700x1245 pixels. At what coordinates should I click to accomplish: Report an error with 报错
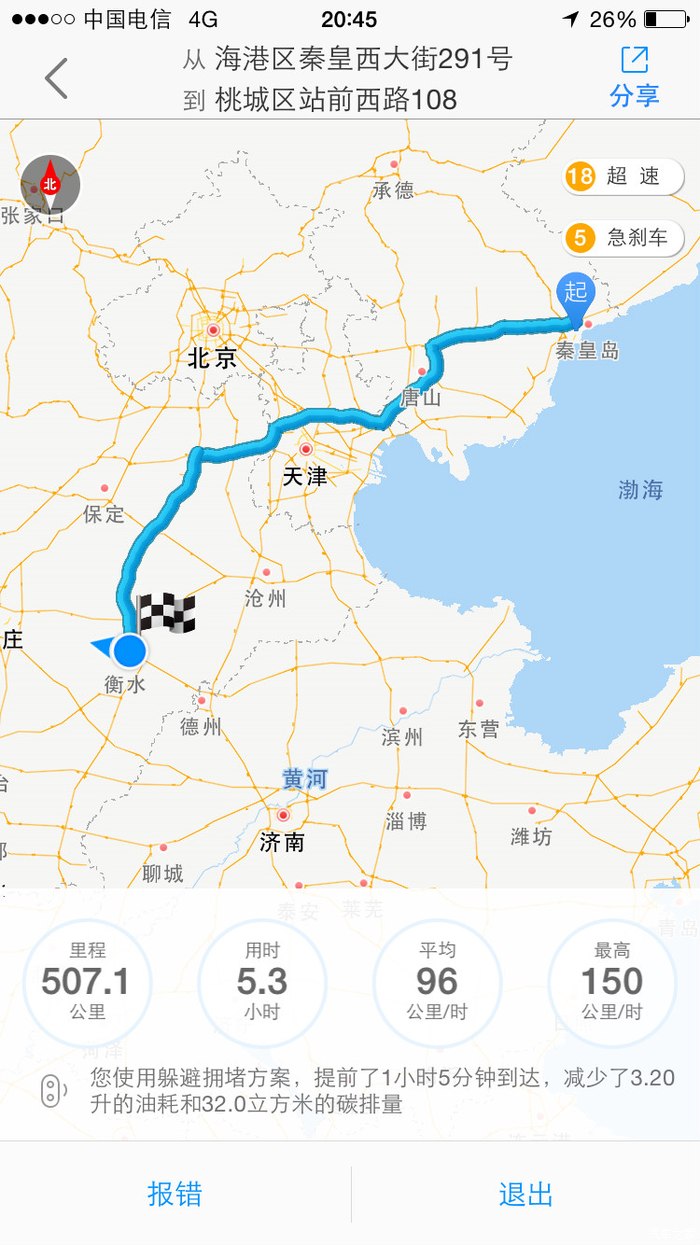pyautogui.click(x=175, y=1193)
